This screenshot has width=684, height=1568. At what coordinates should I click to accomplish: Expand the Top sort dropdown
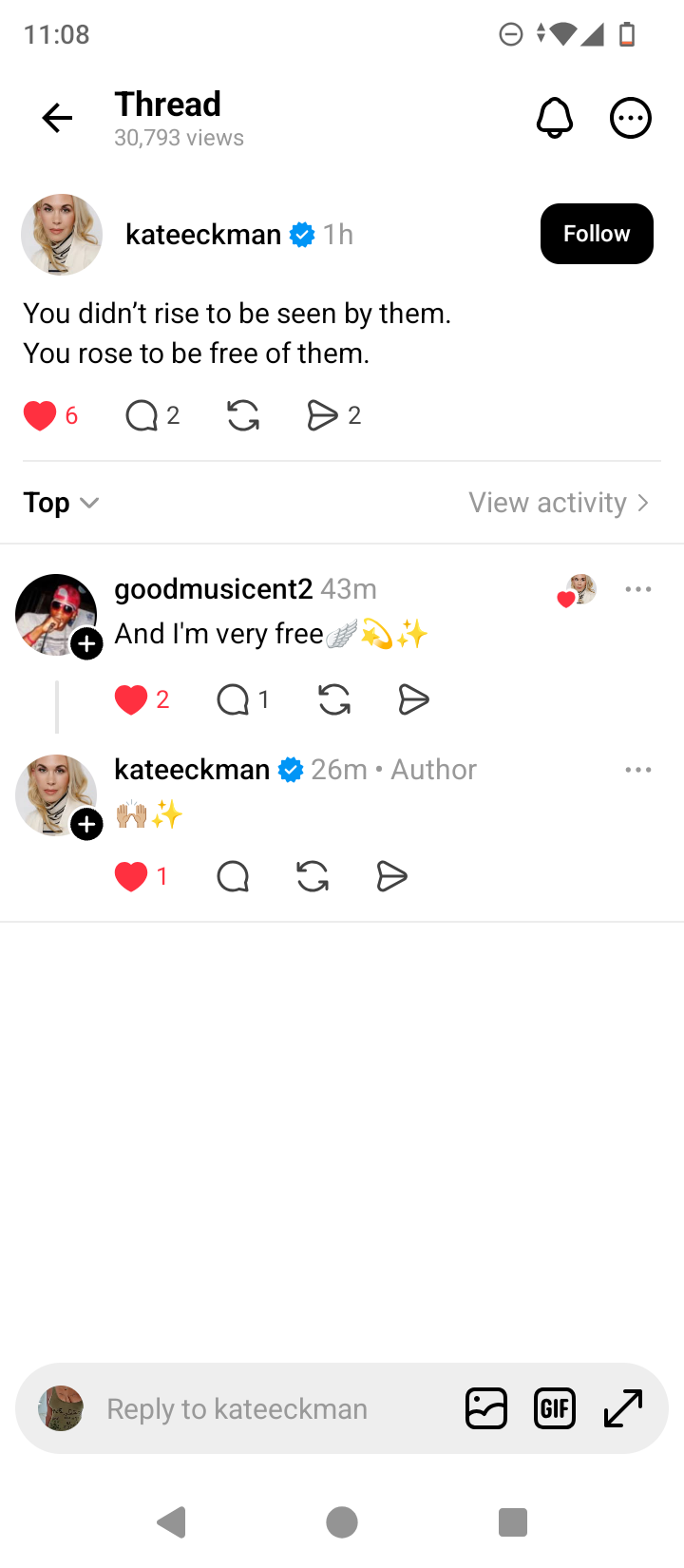[x=62, y=503]
